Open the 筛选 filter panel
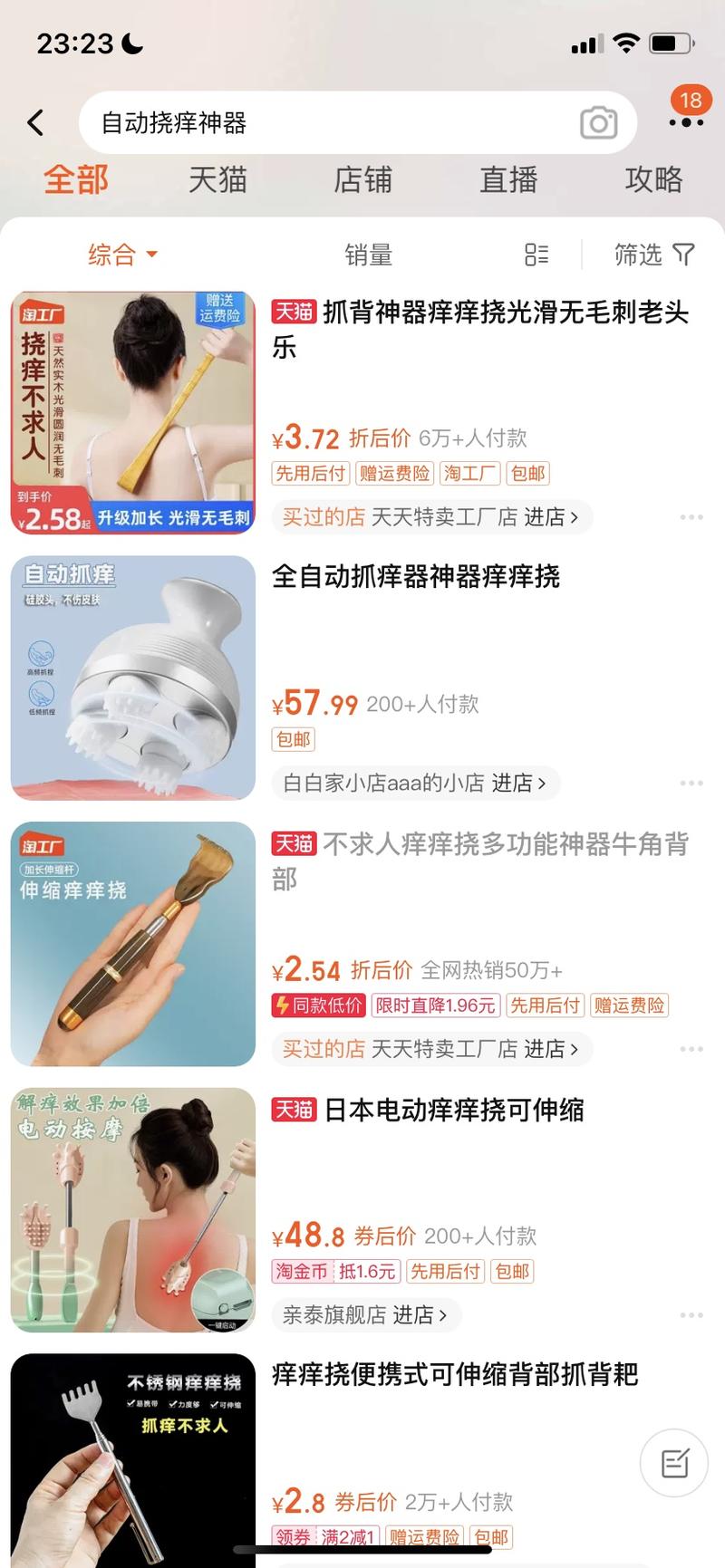The height and width of the screenshot is (1568, 725). click(x=653, y=255)
